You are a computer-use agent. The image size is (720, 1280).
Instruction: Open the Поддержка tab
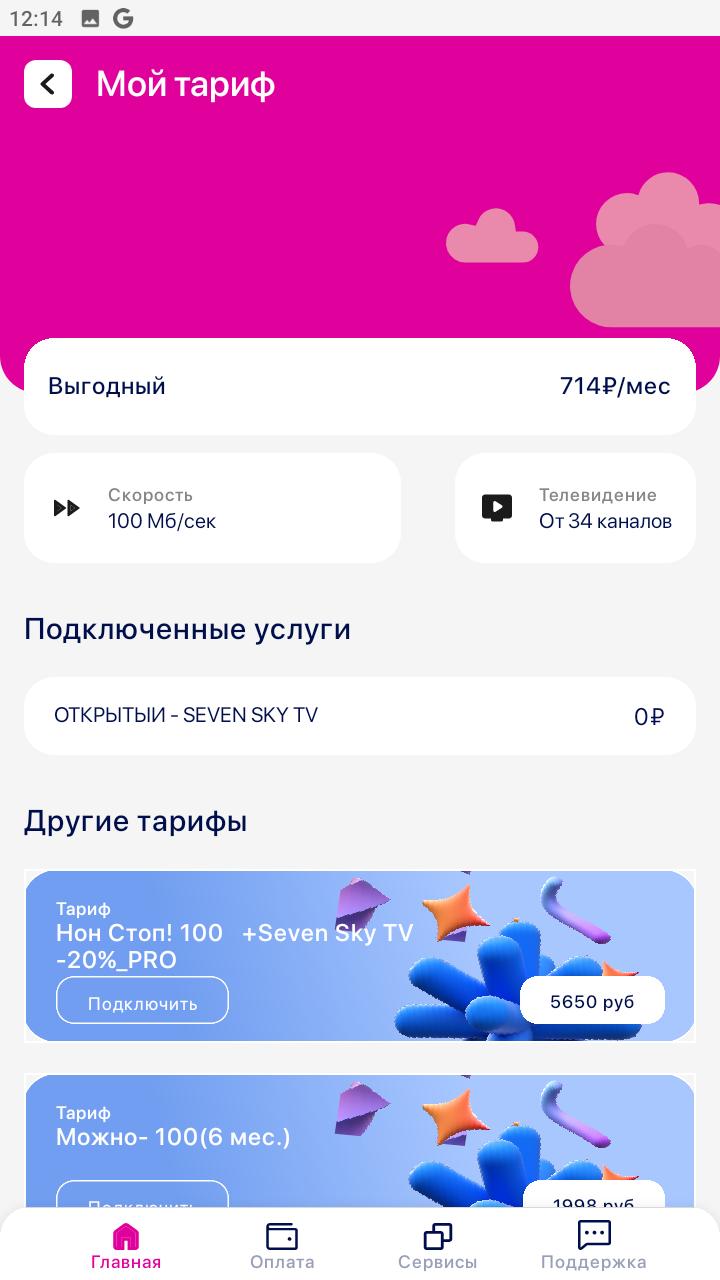(x=594, y=1245)
